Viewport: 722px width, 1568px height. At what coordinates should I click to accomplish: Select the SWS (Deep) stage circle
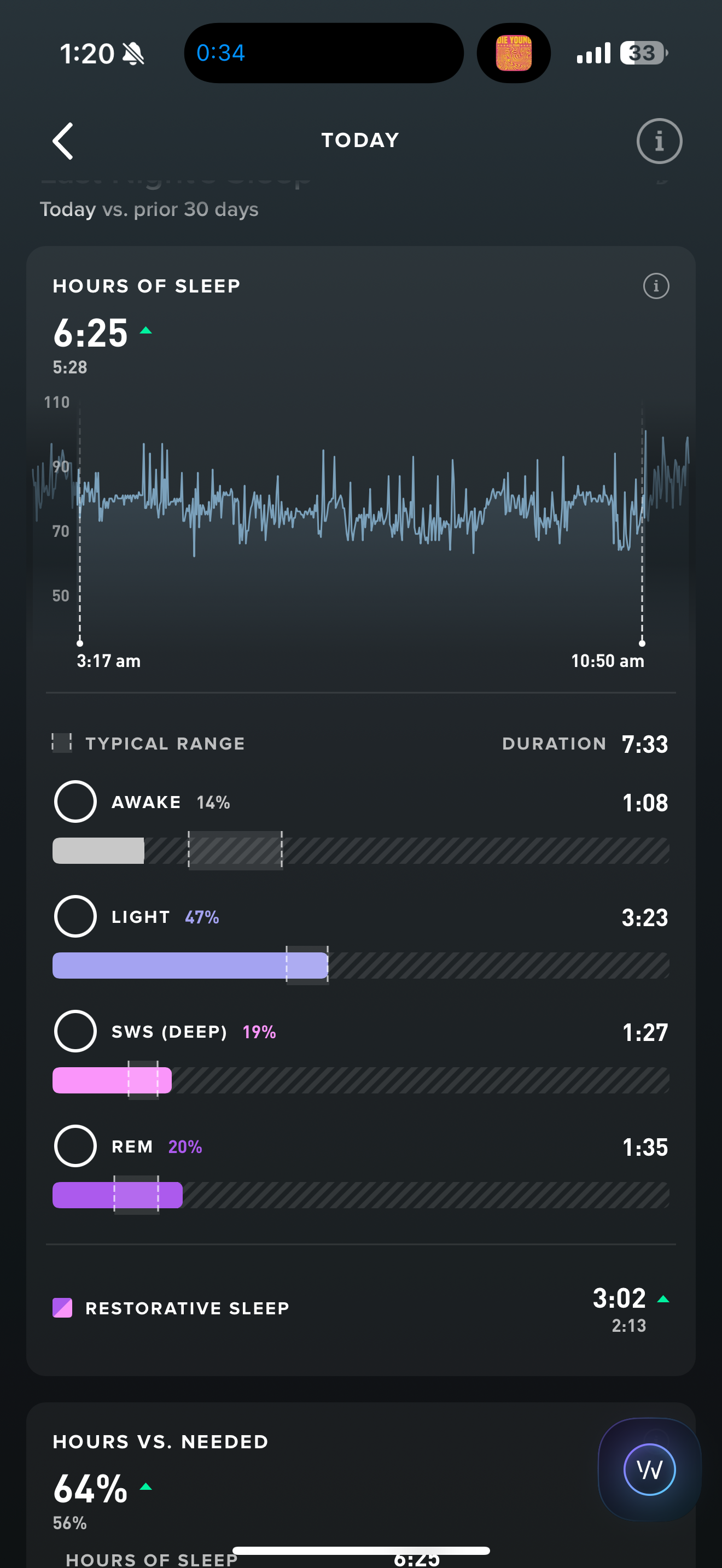tap(75, 1031)
